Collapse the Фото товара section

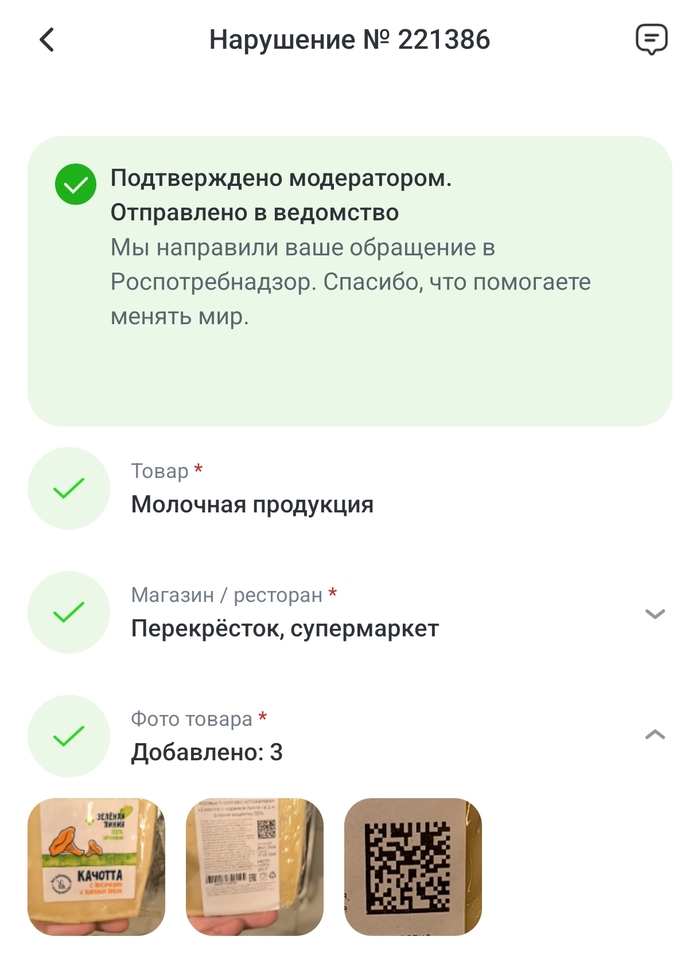tap(654, 735)
